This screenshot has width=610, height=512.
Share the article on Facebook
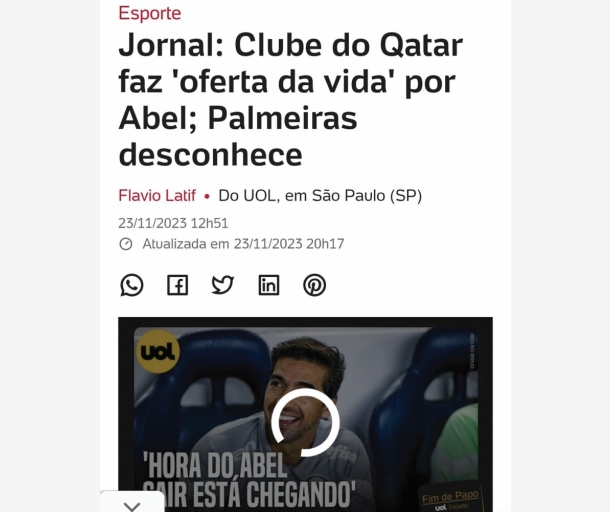tap(177, 285)
